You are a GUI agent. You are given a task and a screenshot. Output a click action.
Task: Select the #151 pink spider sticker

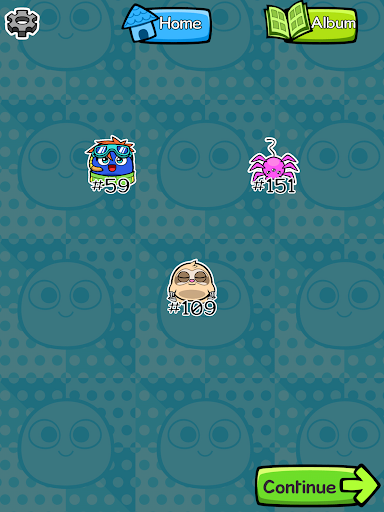tap(273, 166)
